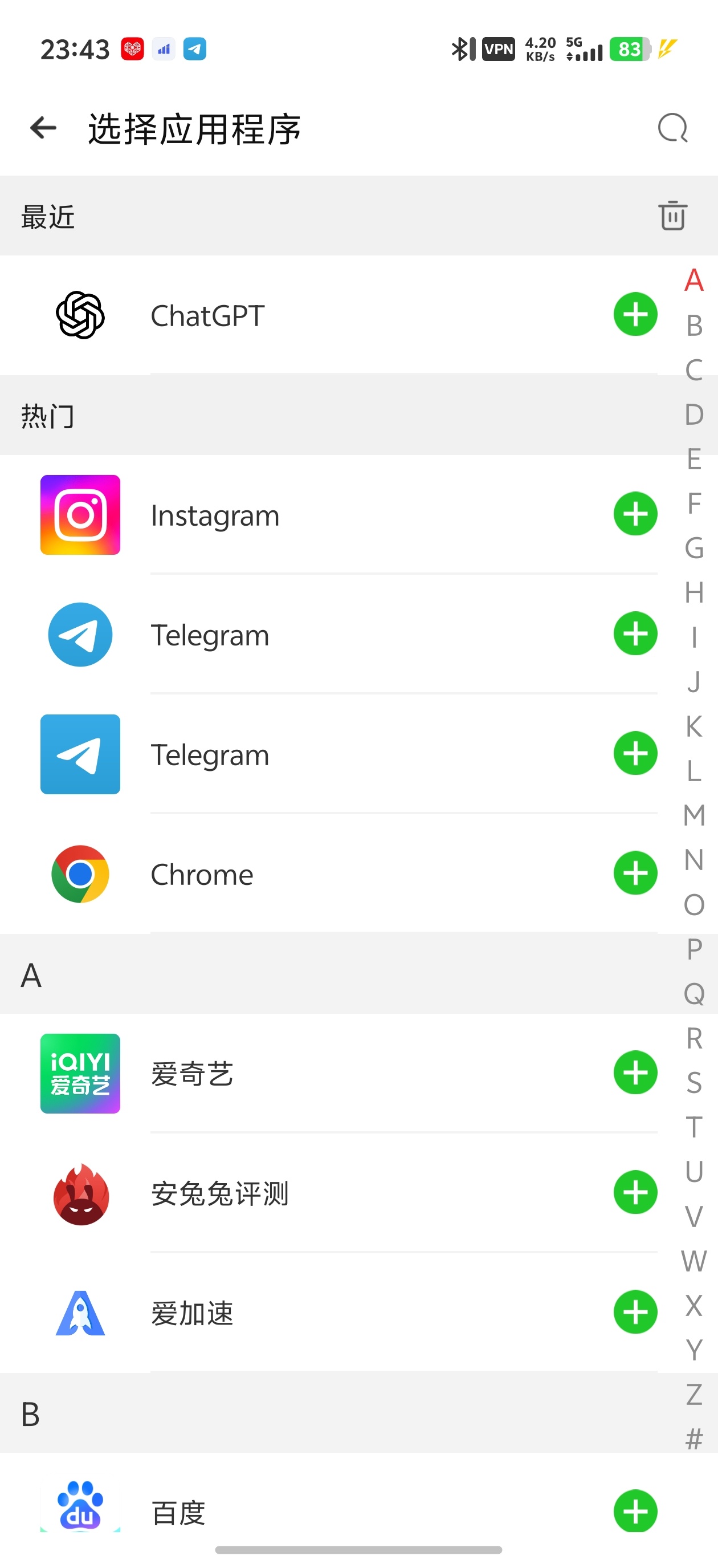Screen dimensions: 718x1568
Task: Clear recent apps with trash icon
Action: (672, 216)
